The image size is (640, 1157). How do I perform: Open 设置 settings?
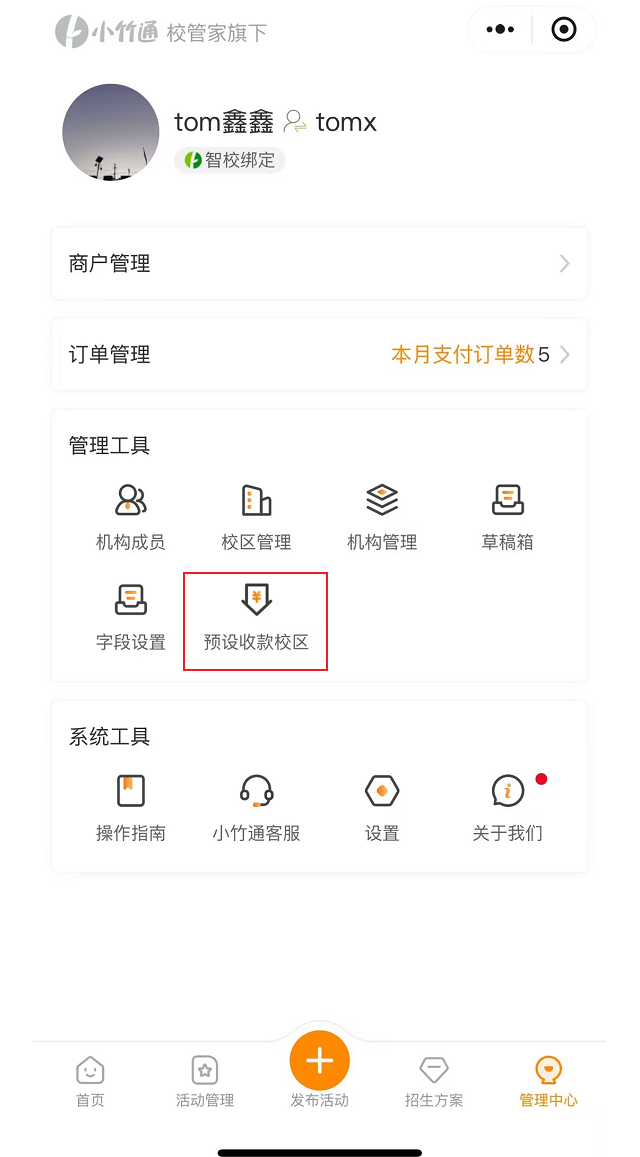(x=382, y=808)
